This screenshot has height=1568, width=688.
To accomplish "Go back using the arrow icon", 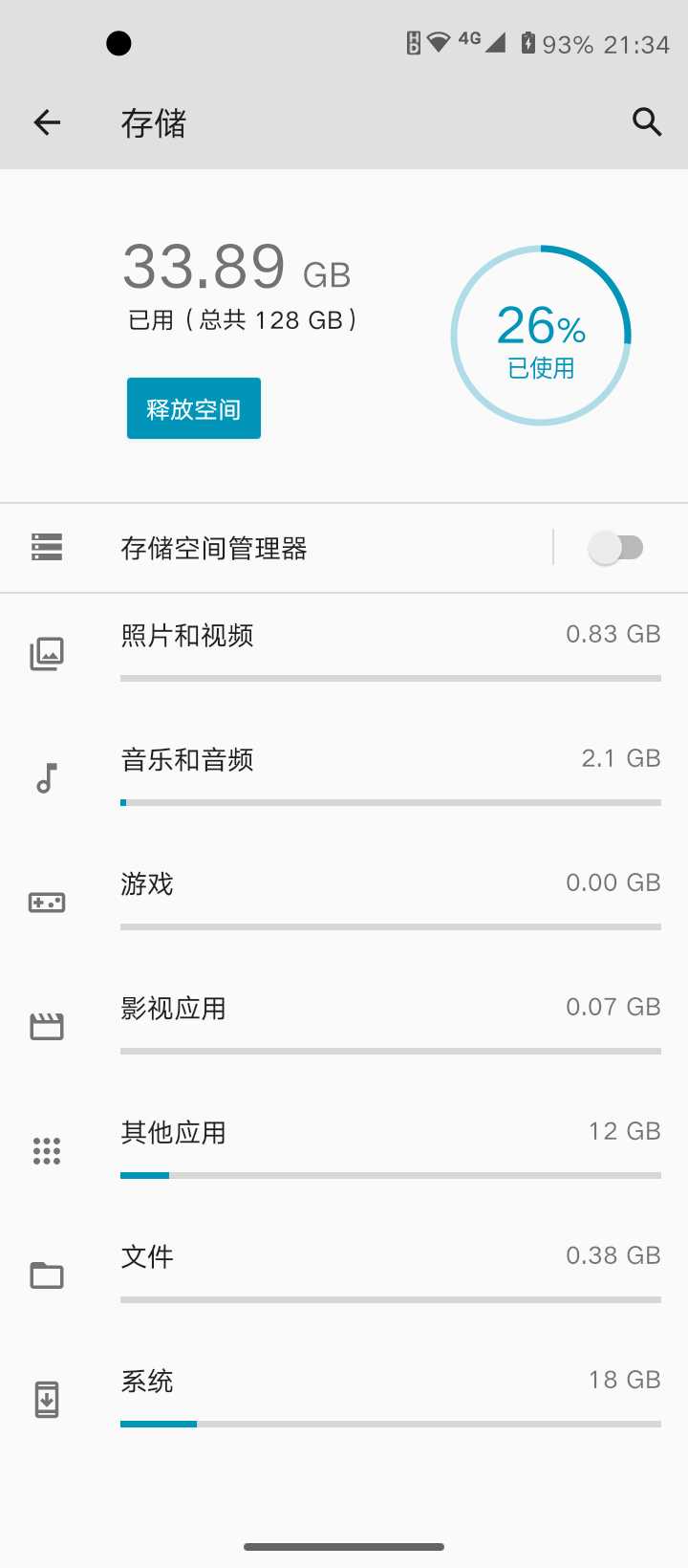I will pyautogui.click(x=47, y=122).
